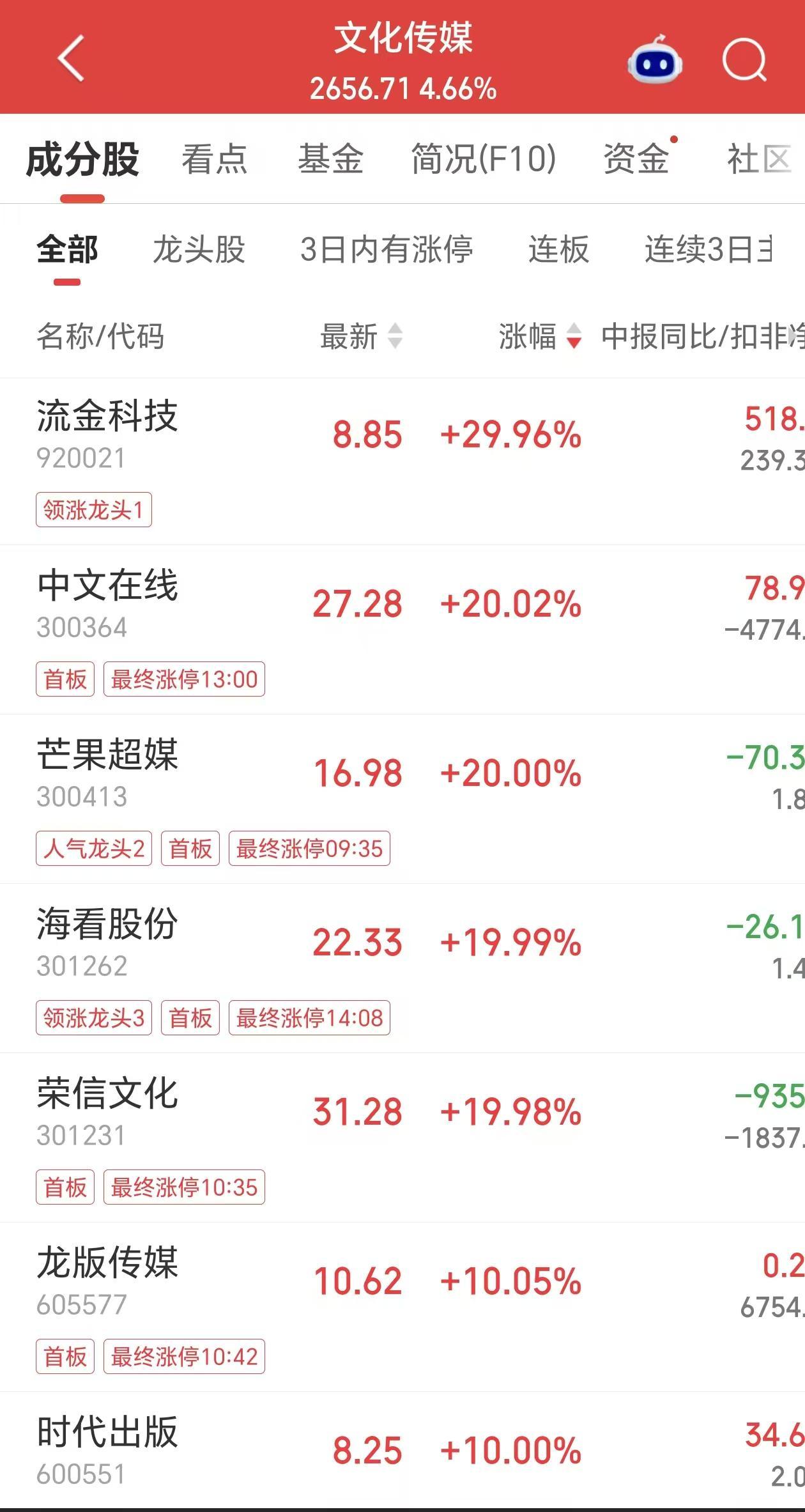Select the 龙头股 filter

[x=199, y=249]
